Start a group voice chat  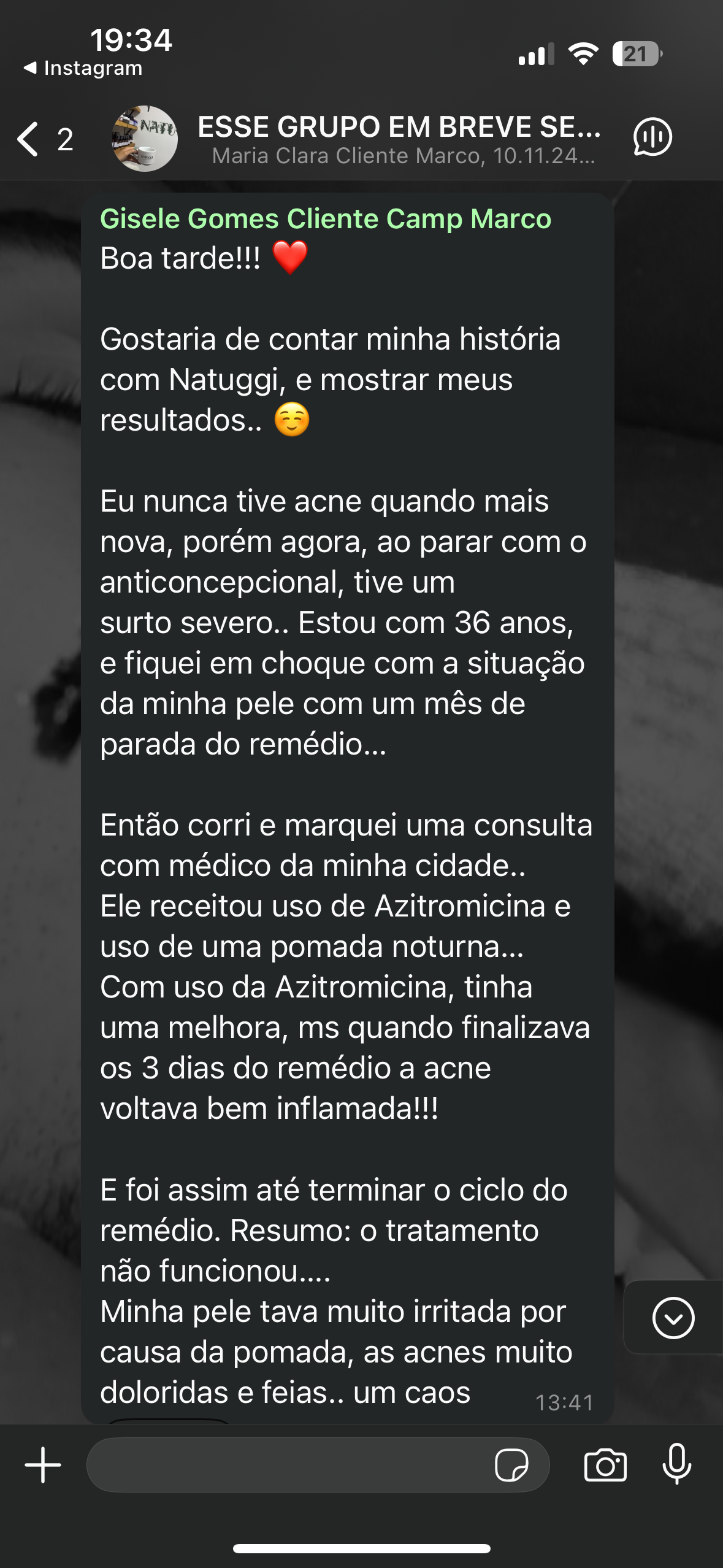(652, 137)
